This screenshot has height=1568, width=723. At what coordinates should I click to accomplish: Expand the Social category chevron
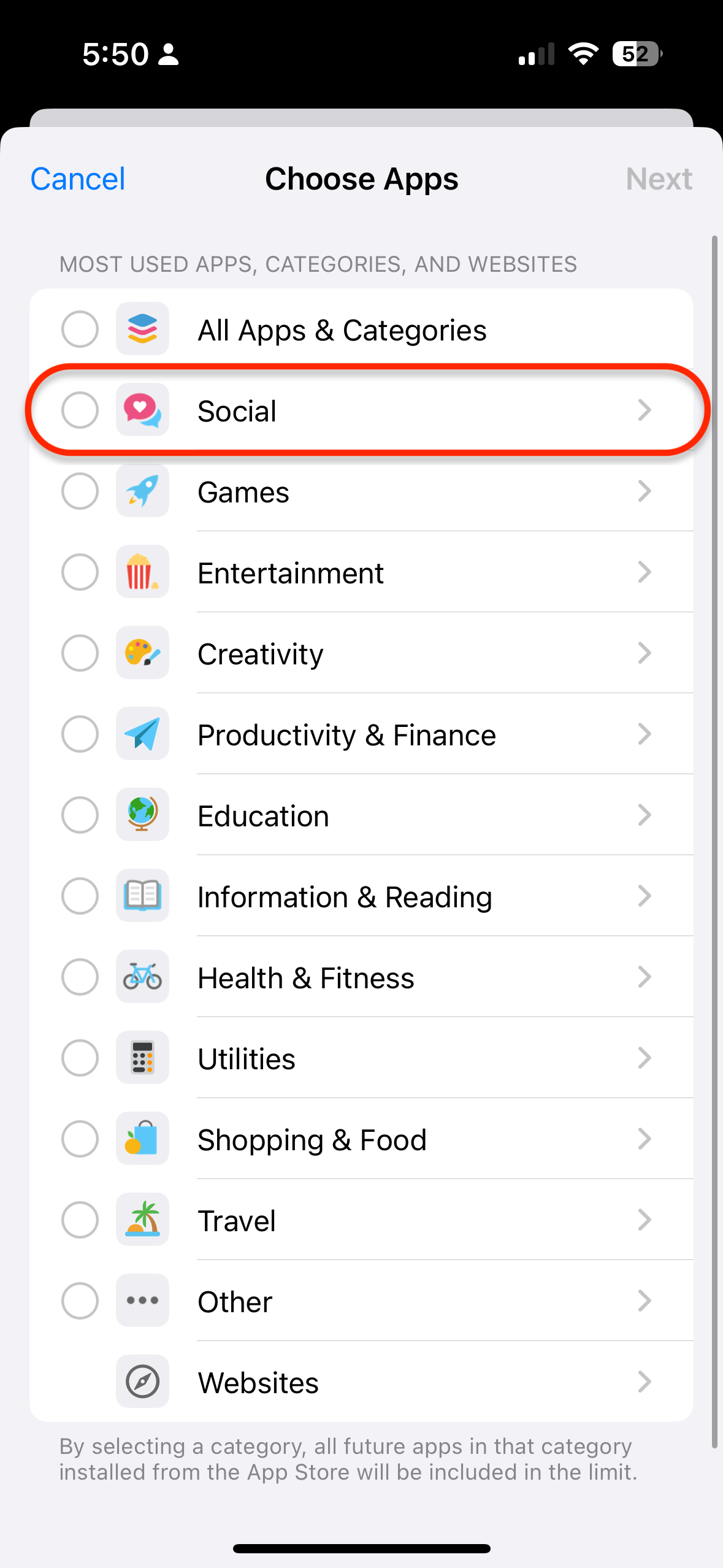[x=644, y=410]
